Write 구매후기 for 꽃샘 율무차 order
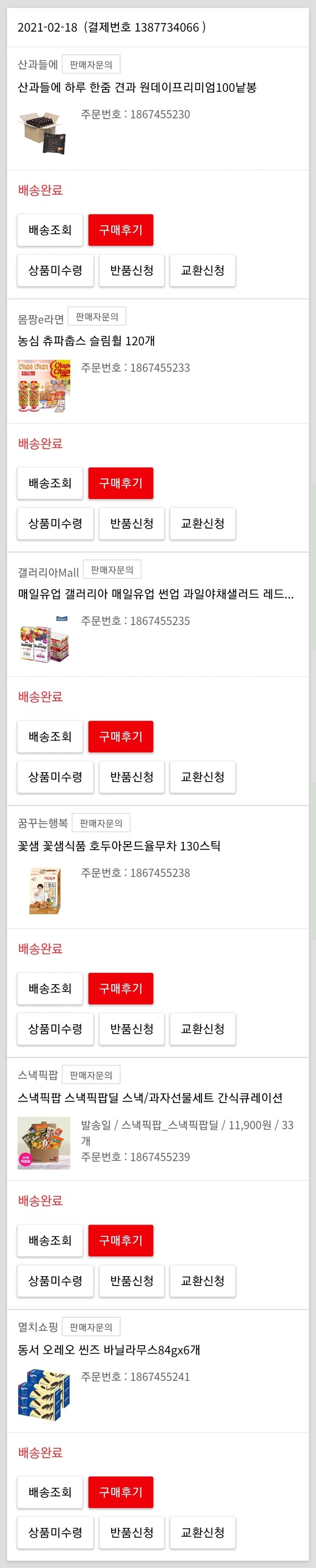 (x=121, y=988)
